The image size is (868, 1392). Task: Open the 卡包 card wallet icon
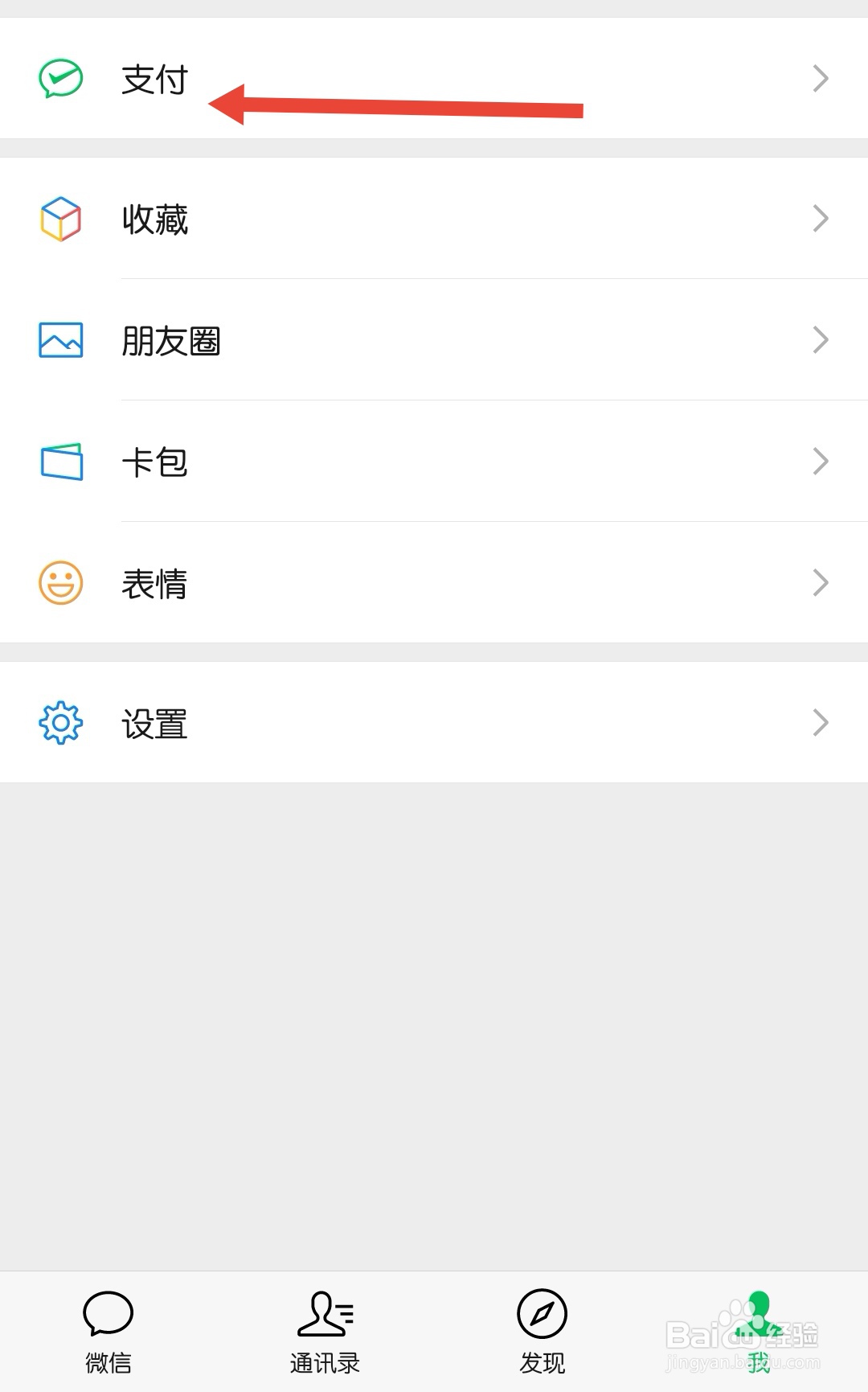pyautogui.click(x=60, y=462)
